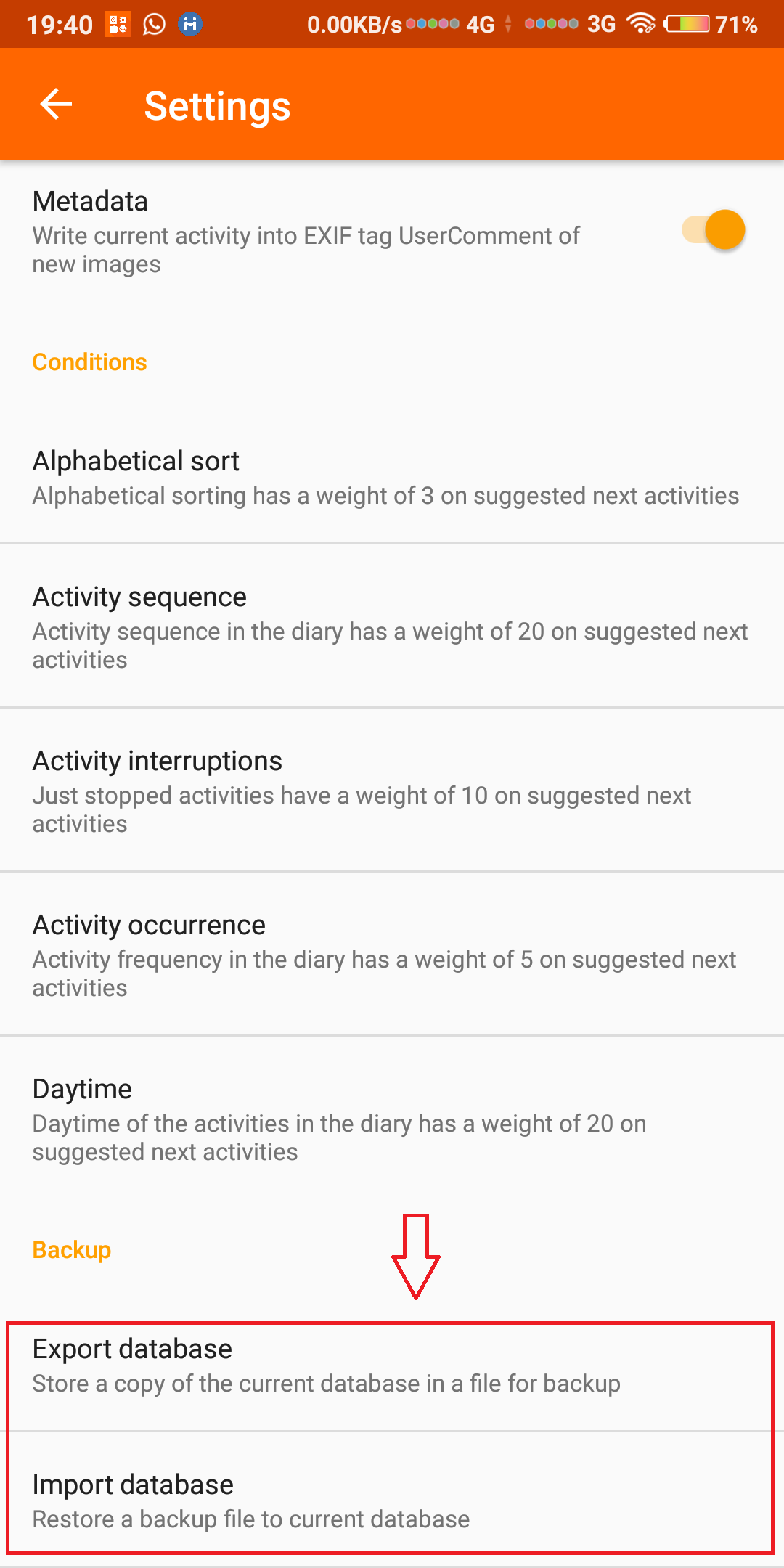The width and height of the screenshot is (784, 1568).
Task: Open Activity occurrence setting
Action: (392, 955)
